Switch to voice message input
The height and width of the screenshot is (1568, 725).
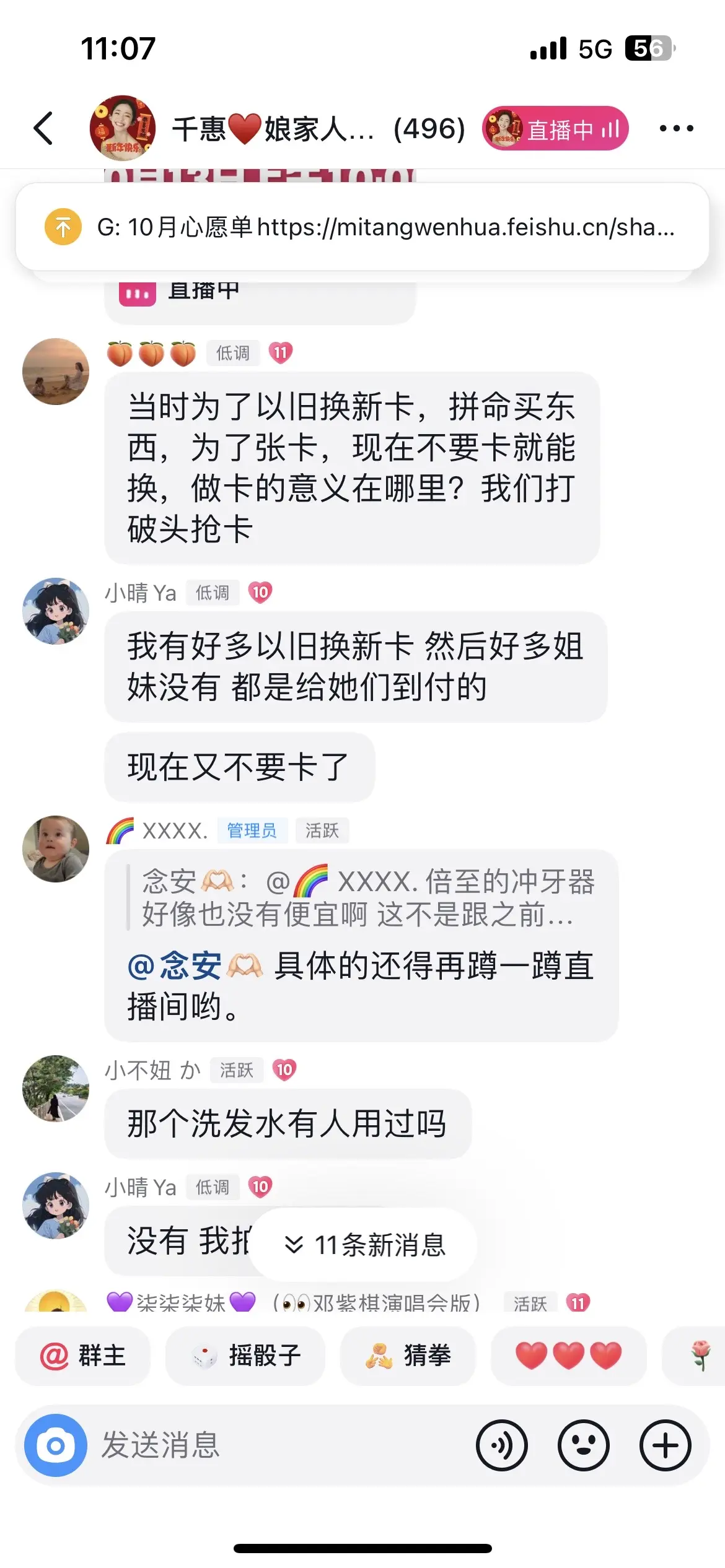501,1445
